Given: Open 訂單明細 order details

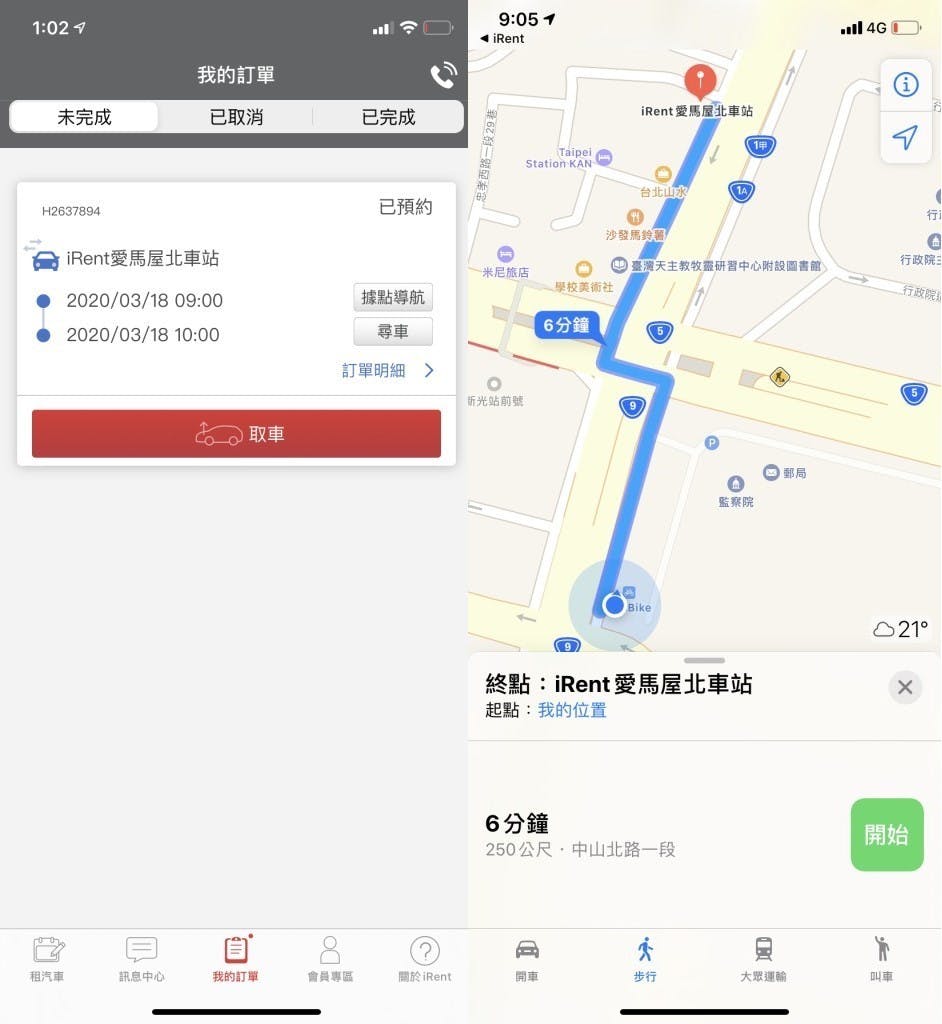Looking at the screenshot, I should 388,370.
